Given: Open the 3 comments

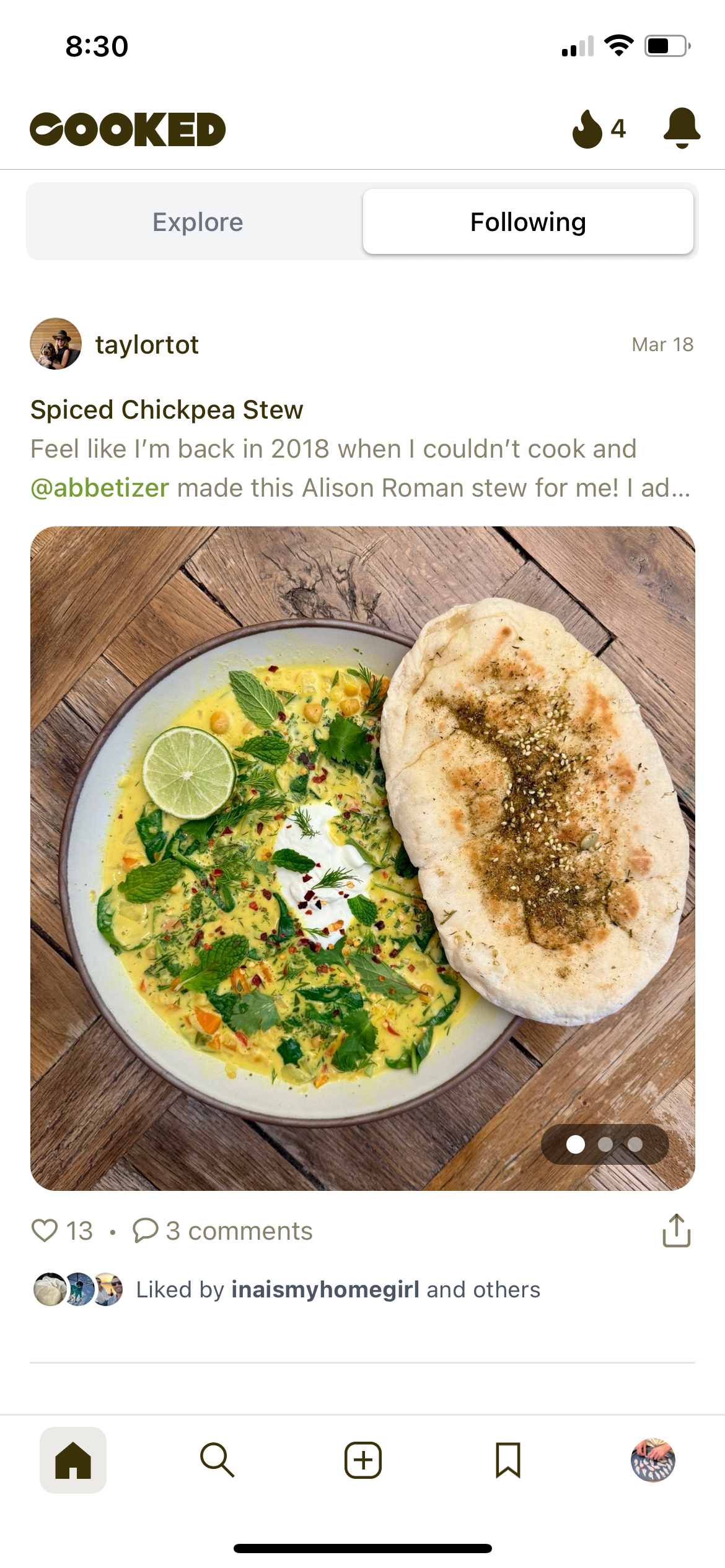Looking at the screenshot, I should click(x=223, y=1230).
